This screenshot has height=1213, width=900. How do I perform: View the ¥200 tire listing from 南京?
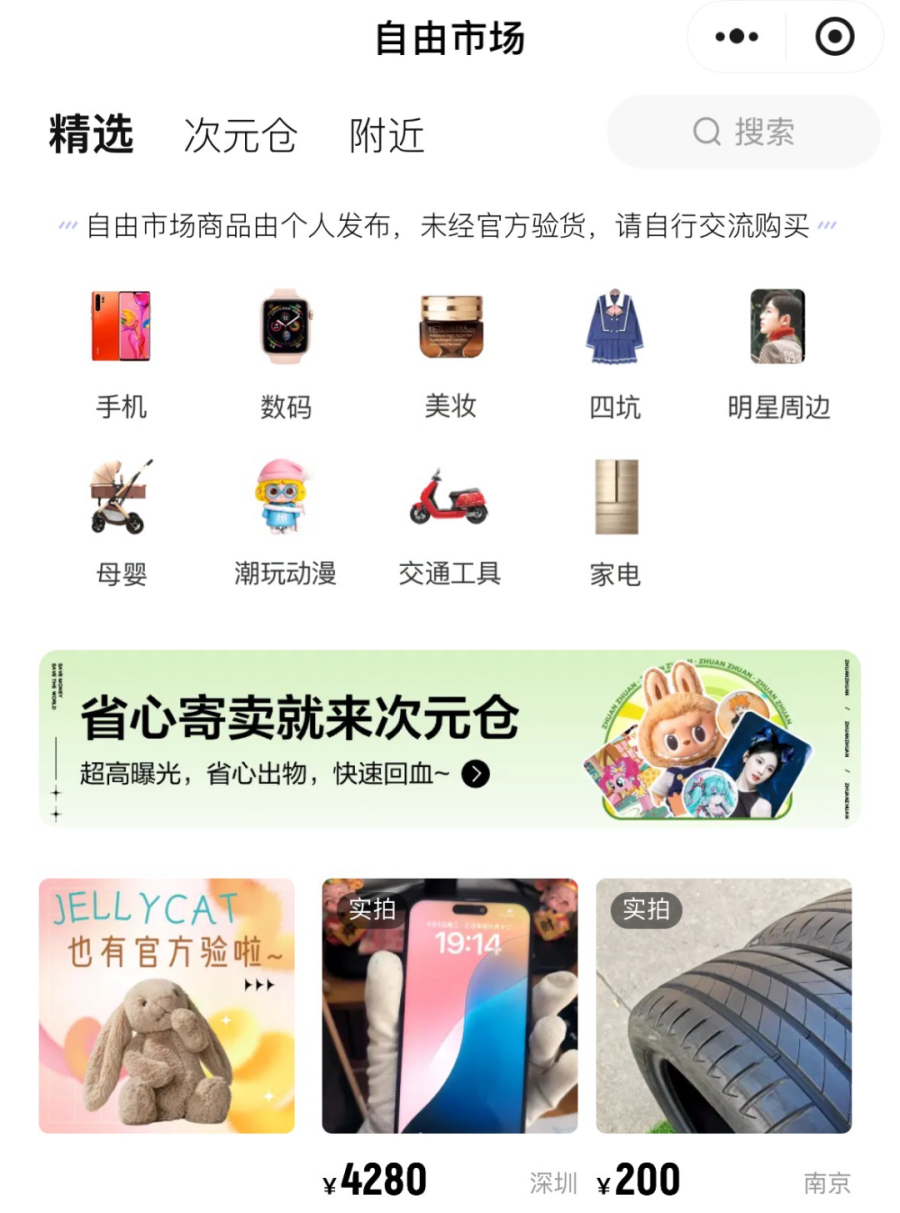(x=724, y=1005)
